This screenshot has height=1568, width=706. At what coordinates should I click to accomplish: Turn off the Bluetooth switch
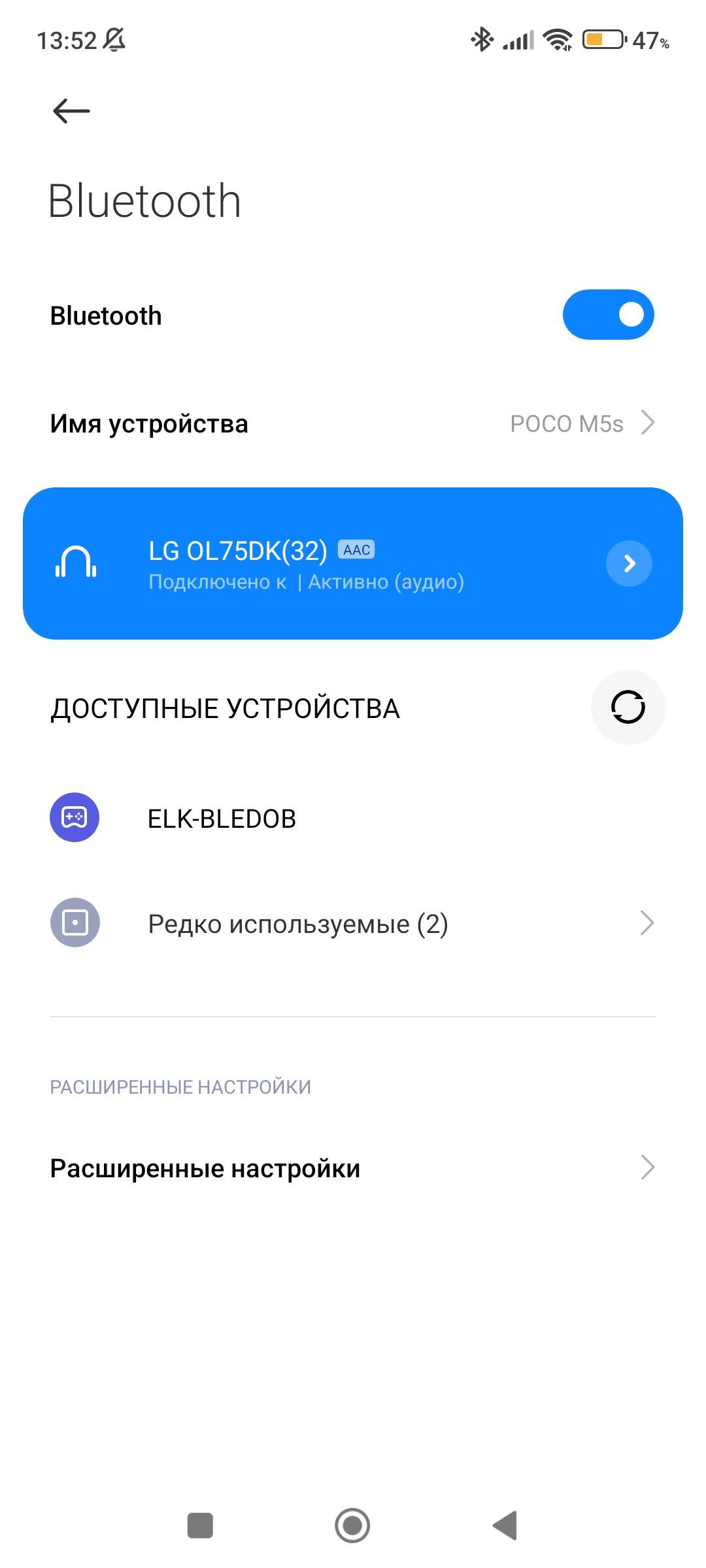point(608,315)
